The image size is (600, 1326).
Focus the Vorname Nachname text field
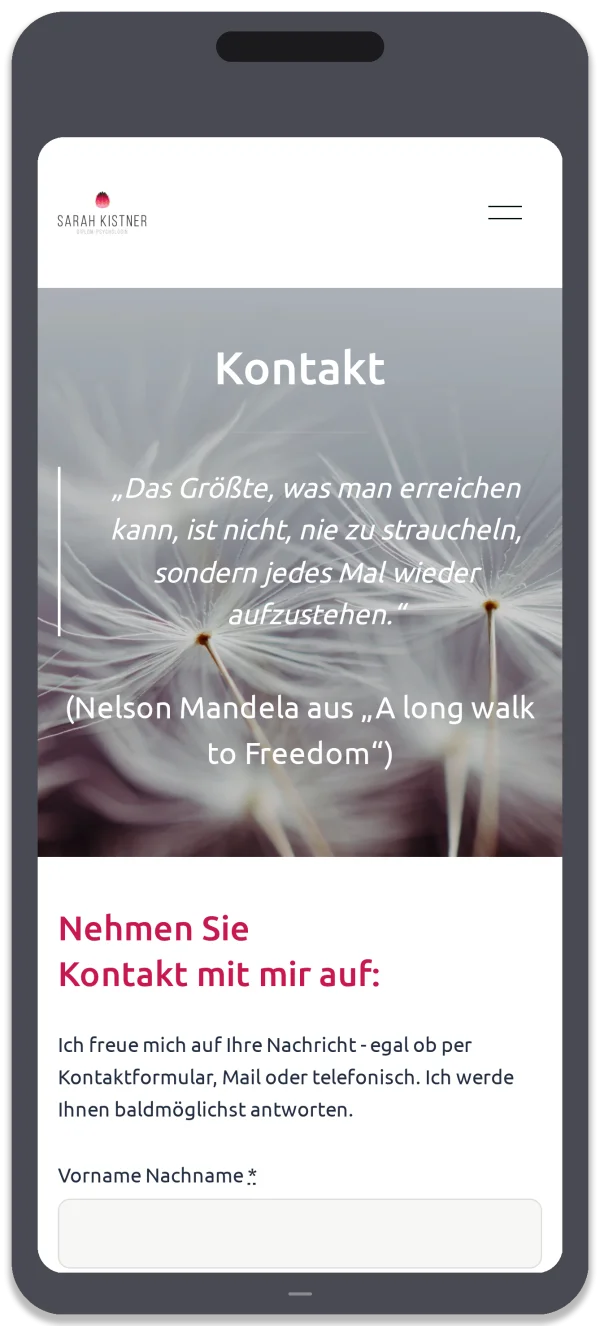[300, 1234]
